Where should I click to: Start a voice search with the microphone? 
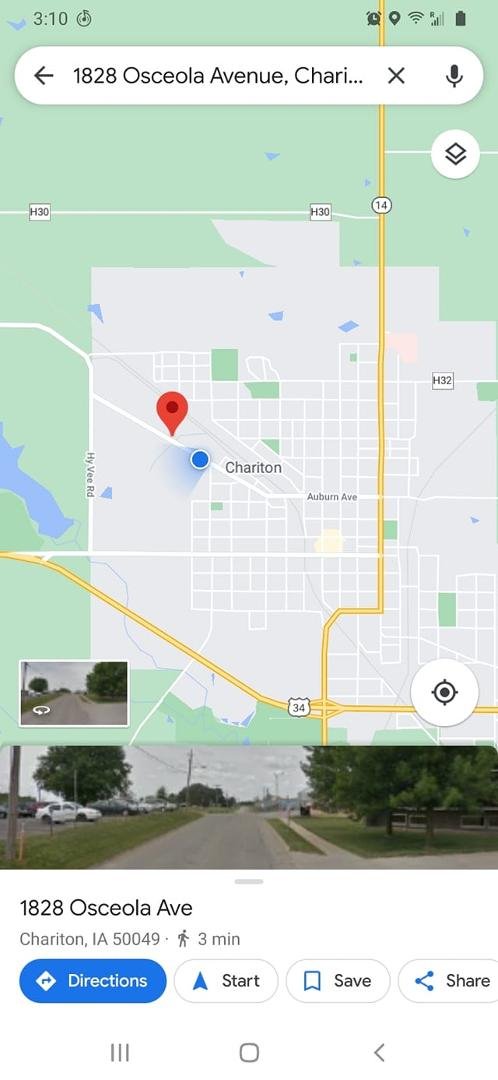tap(454, 76)
